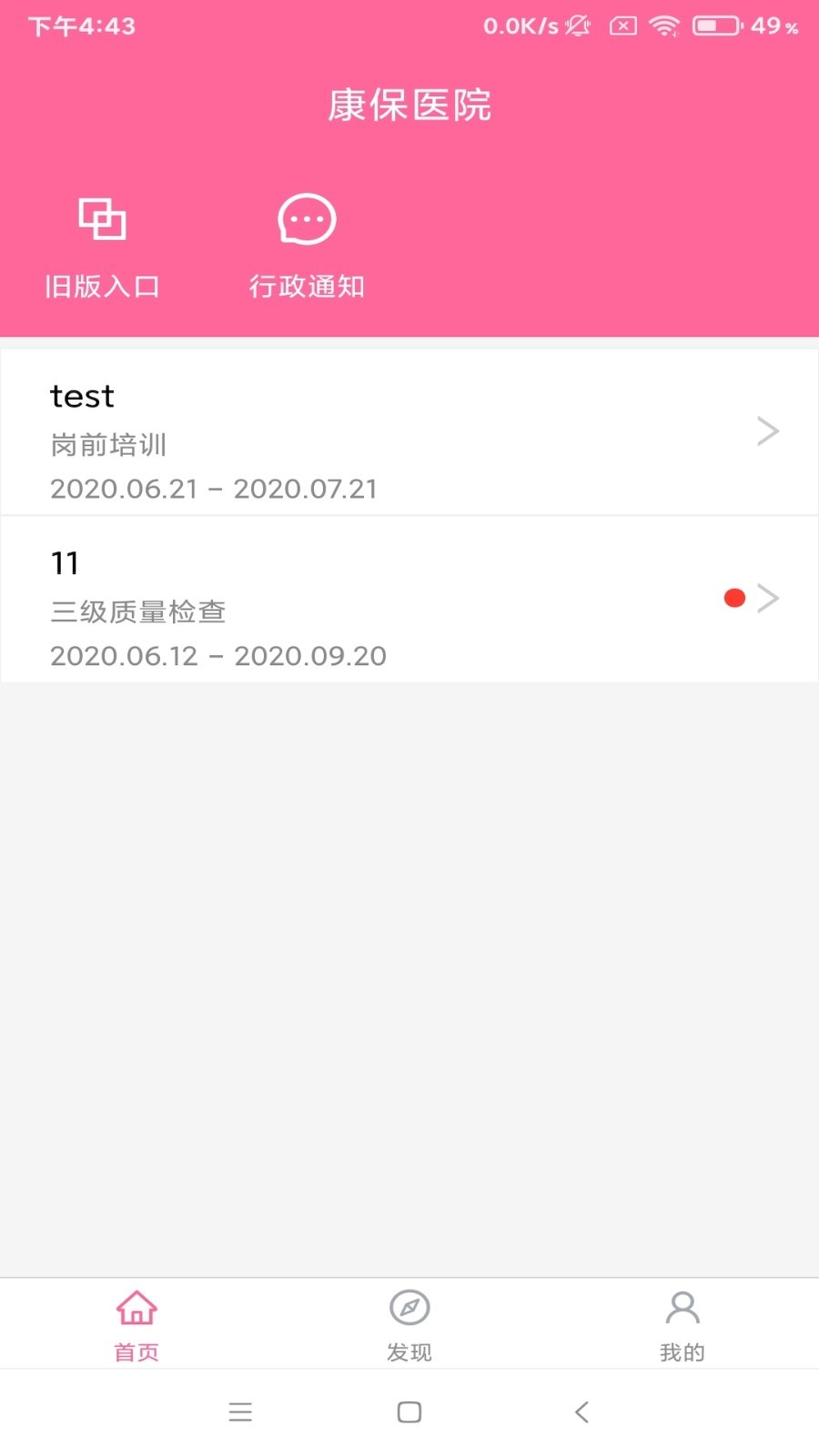
Task: Tap the muted notification bell icon
Action: (578, 26)
